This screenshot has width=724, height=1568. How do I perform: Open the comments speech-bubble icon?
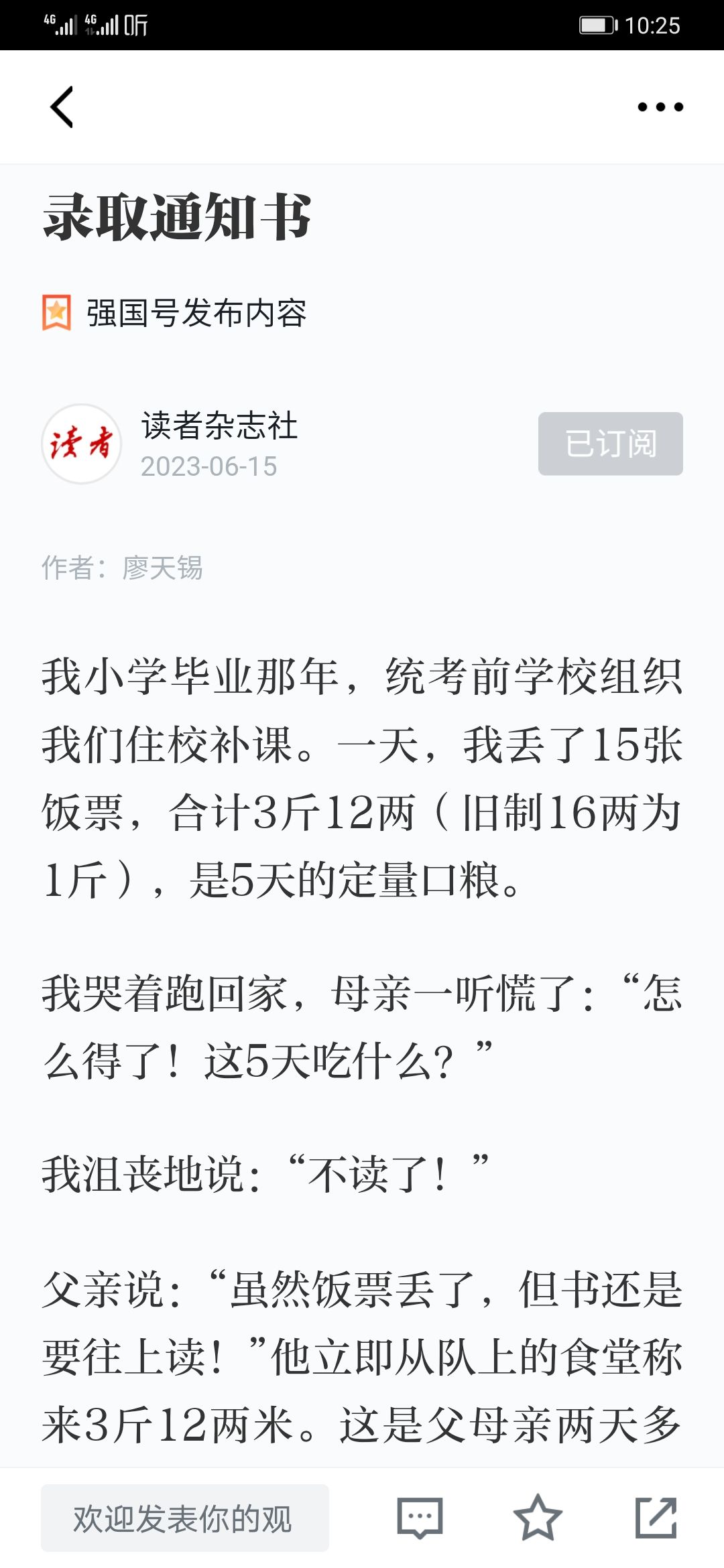tap(420, 1518)
